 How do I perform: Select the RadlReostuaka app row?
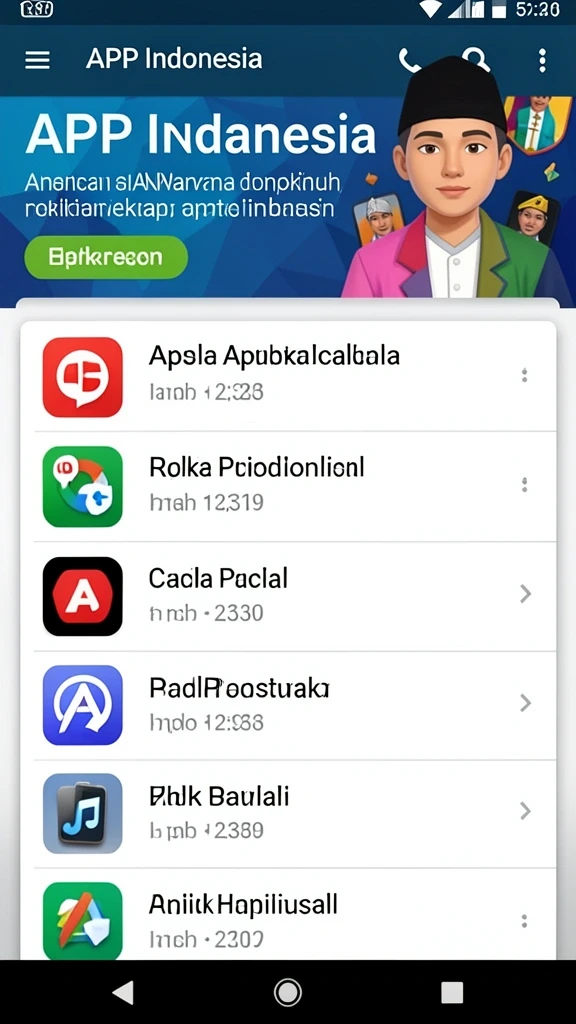click(x=288, y=705)
